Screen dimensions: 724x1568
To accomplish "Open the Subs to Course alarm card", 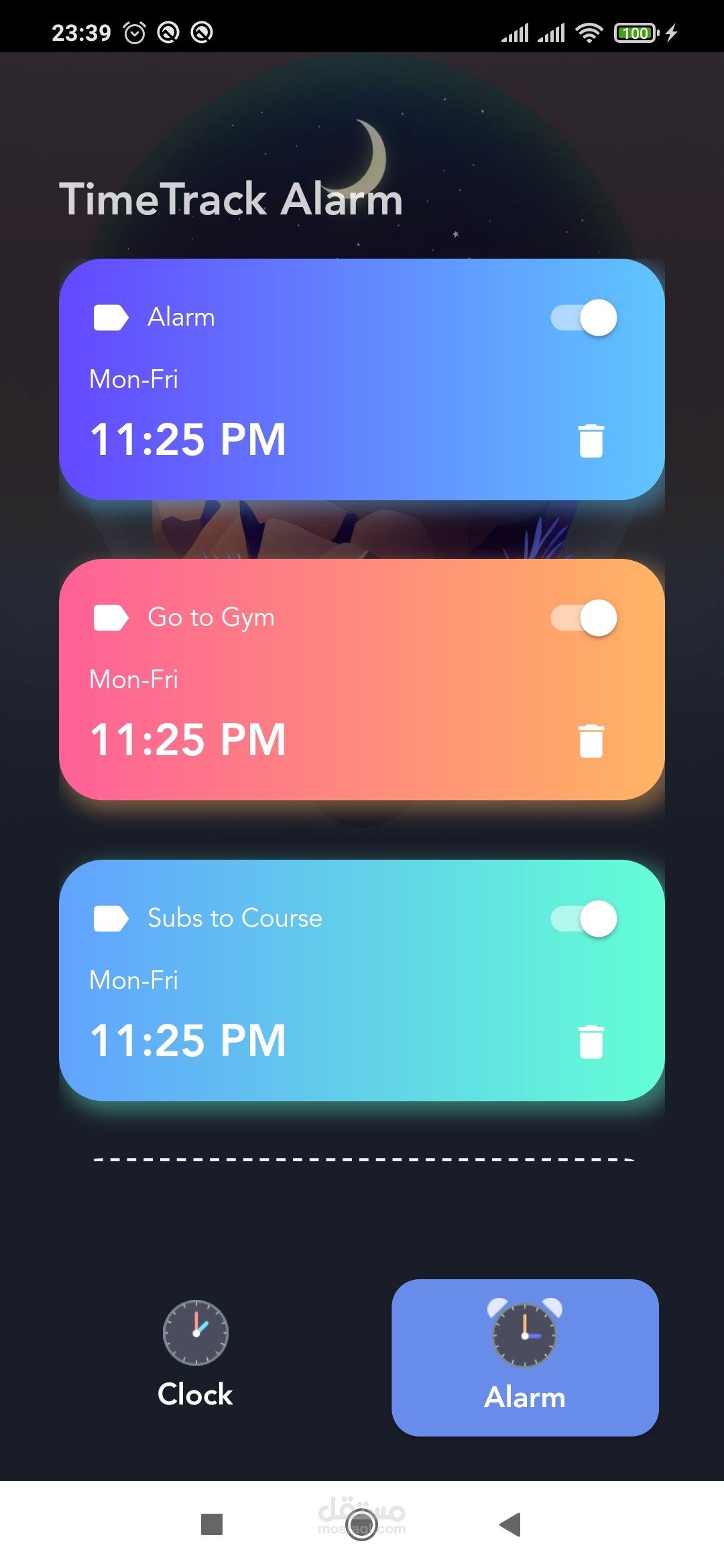I will 362,980.
